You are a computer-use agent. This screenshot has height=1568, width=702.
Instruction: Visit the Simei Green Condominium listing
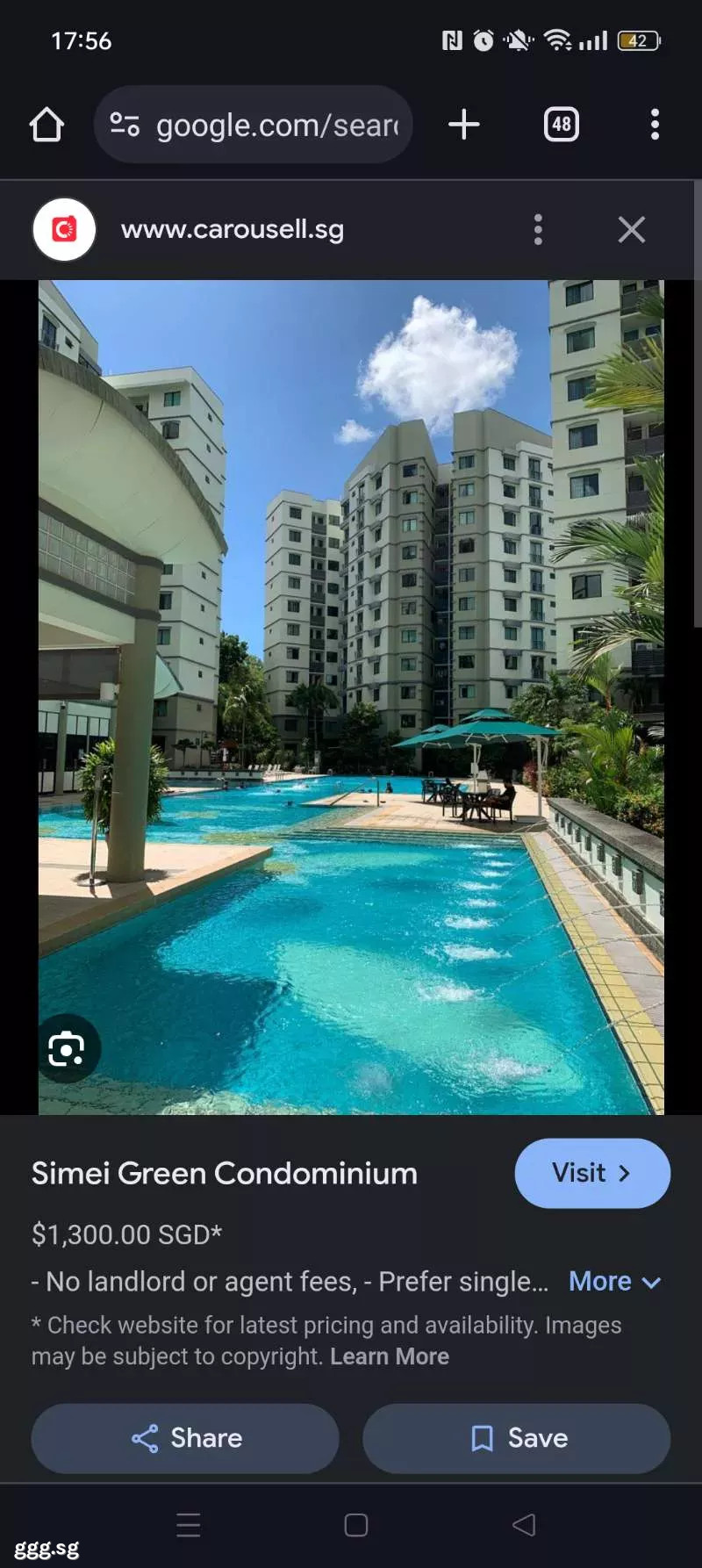pos(592,1173)
